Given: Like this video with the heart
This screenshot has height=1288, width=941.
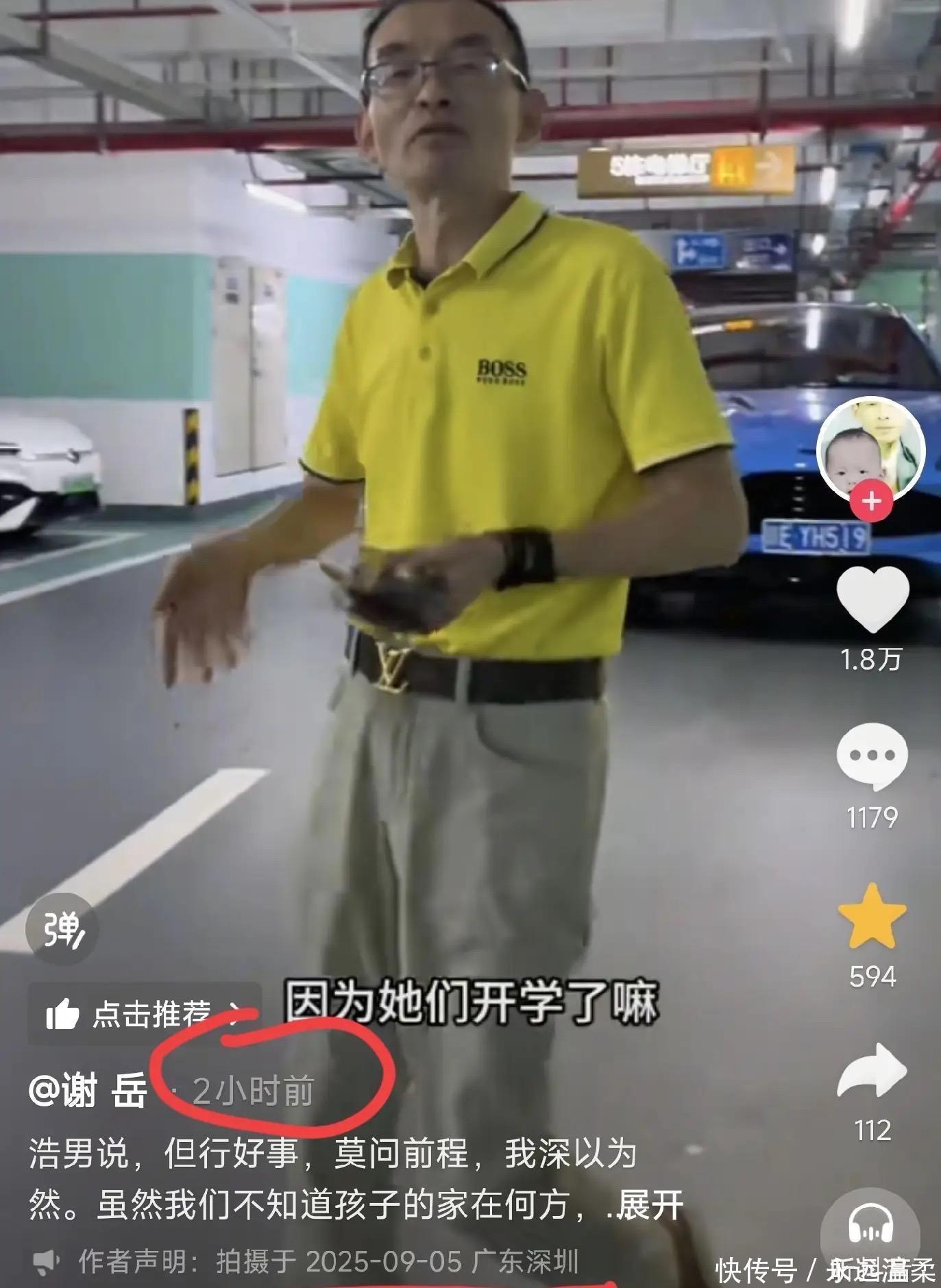Looking at the screenshot, I should [x=872, y=598].
